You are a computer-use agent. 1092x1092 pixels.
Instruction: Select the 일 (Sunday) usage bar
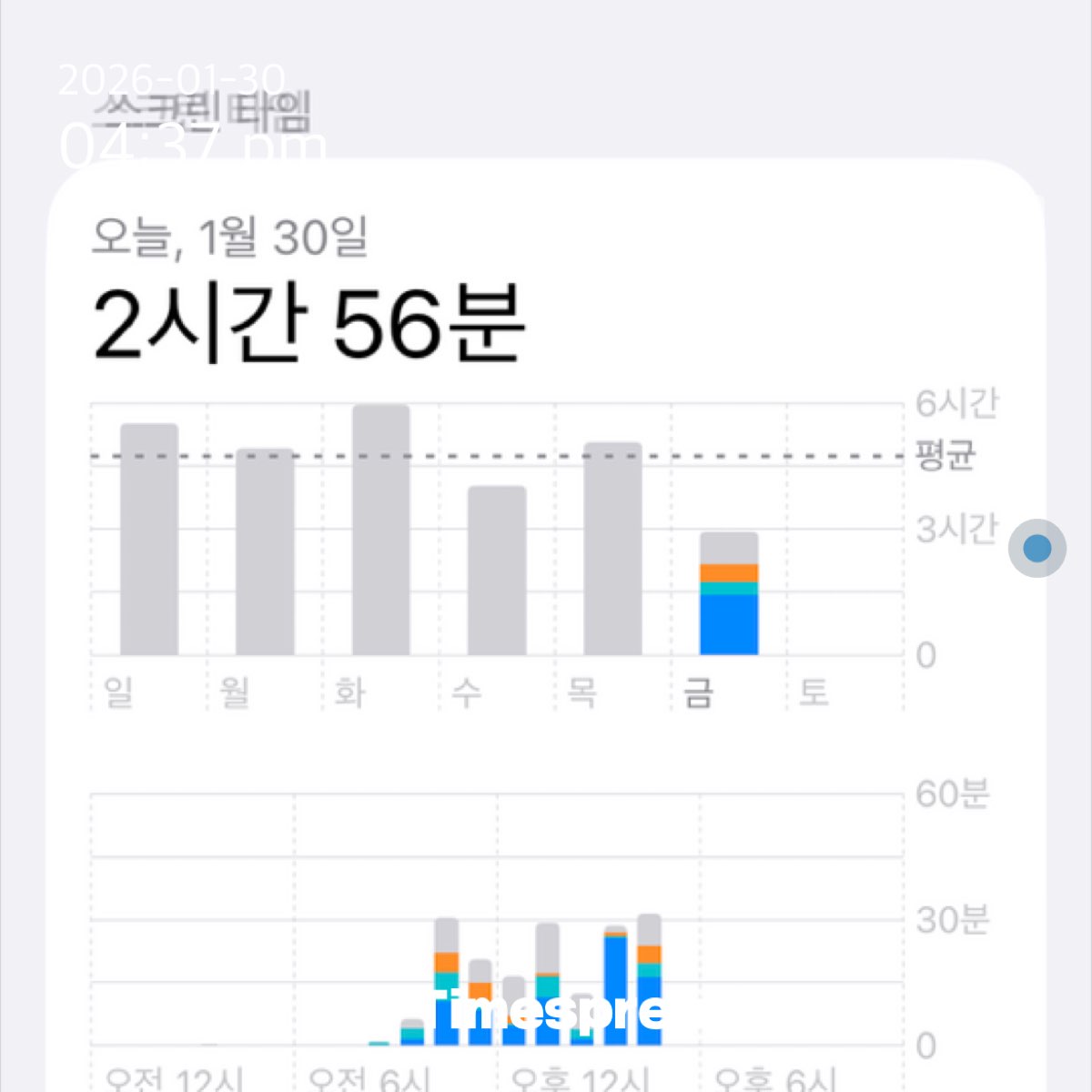[x=149, y=539]
